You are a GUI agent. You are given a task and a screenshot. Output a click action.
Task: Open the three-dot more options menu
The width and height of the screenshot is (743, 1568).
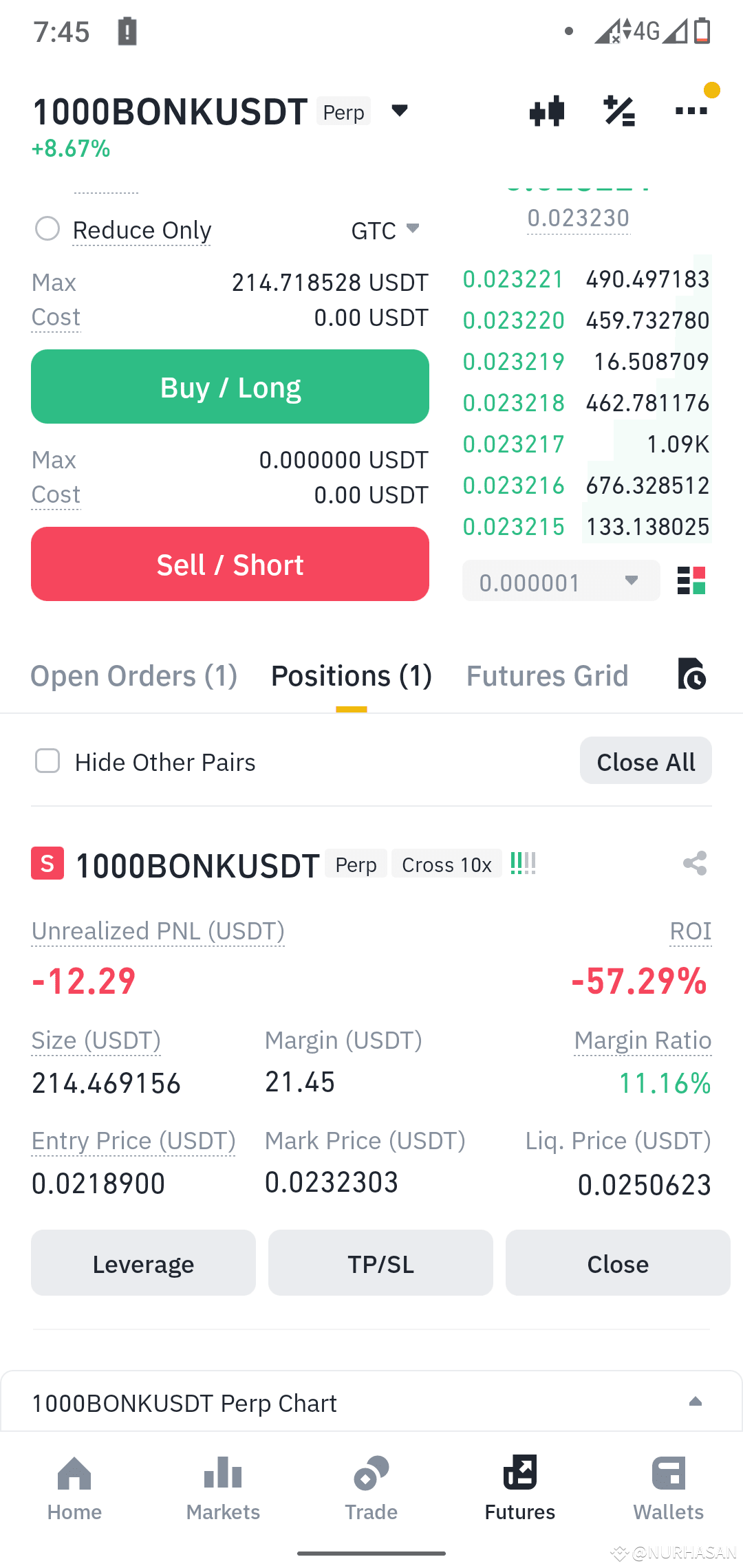point(691,111)
